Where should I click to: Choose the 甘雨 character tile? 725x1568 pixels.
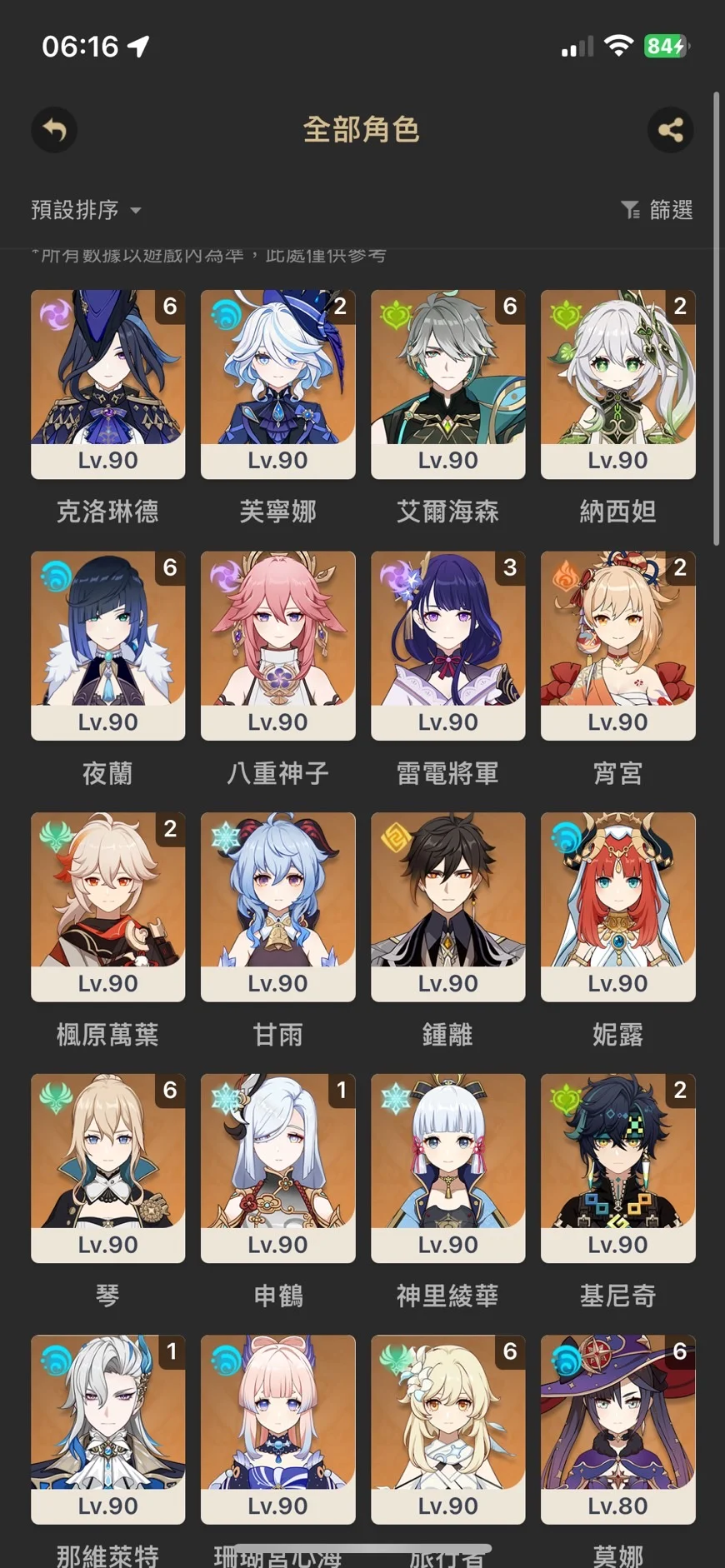click(x=277, y=906)
